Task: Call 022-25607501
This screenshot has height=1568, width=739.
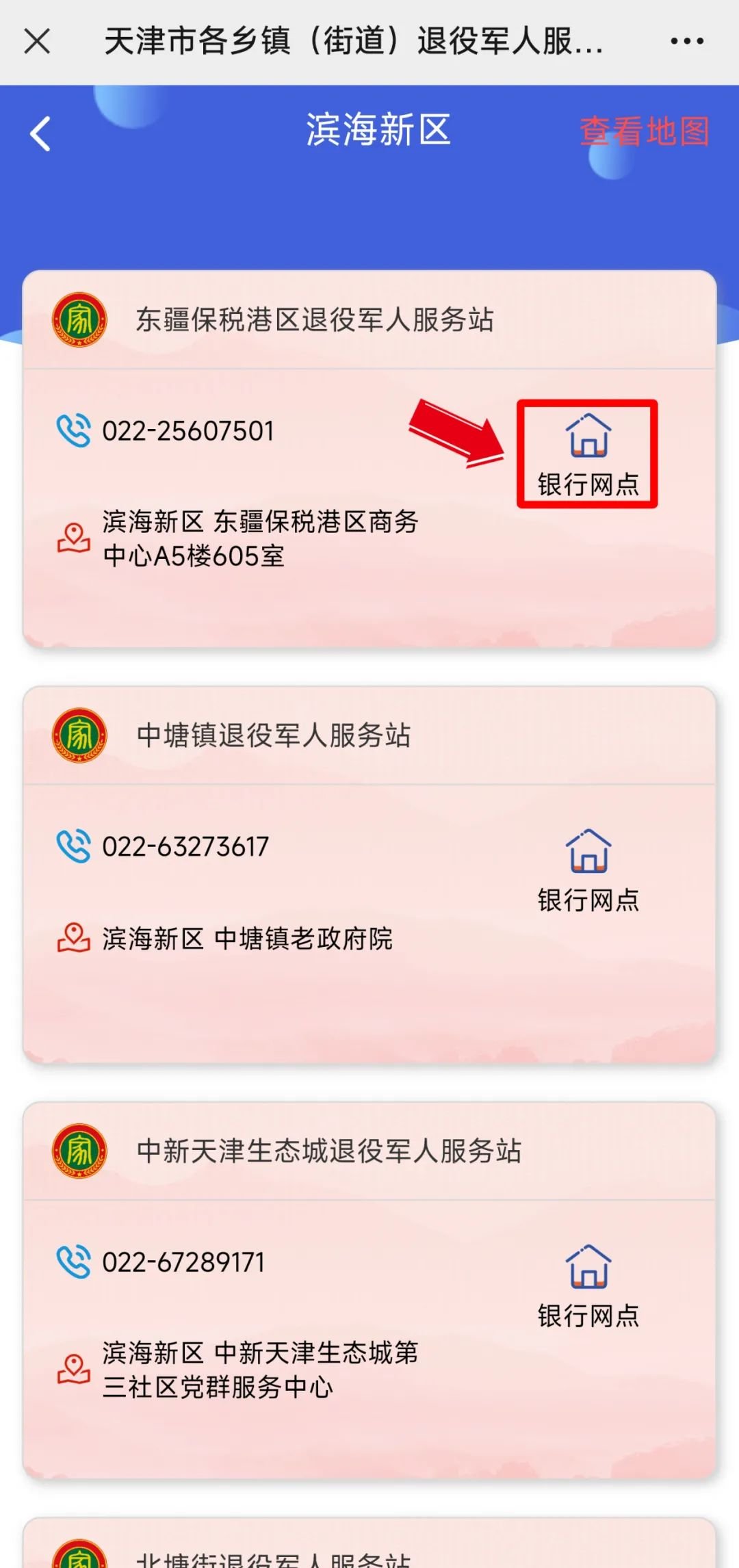Action: point(187,431)
